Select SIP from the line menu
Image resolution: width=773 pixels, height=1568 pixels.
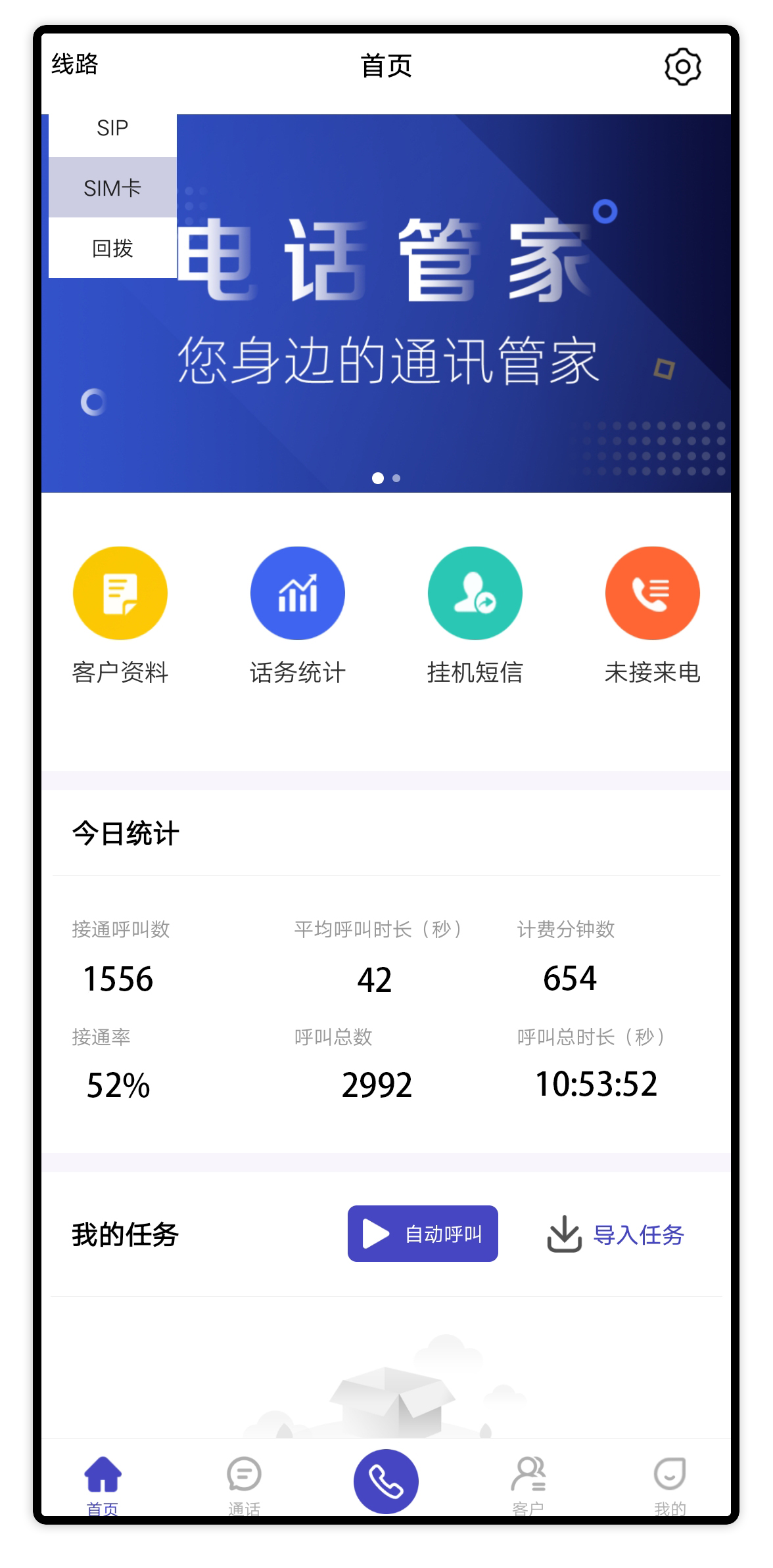tap(112, 128)
